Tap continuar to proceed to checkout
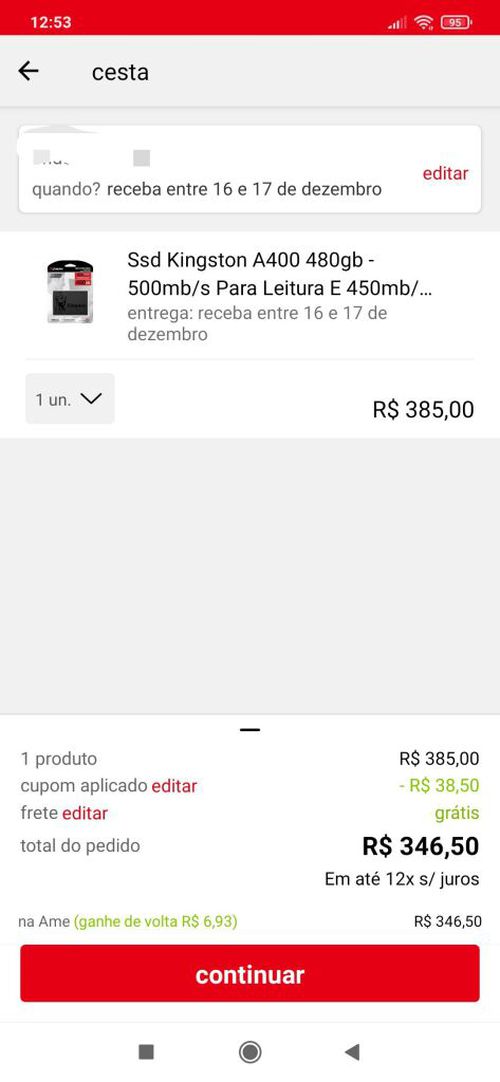The height and width of the screenshot is (1082, 500). click(x=250, y=974)
